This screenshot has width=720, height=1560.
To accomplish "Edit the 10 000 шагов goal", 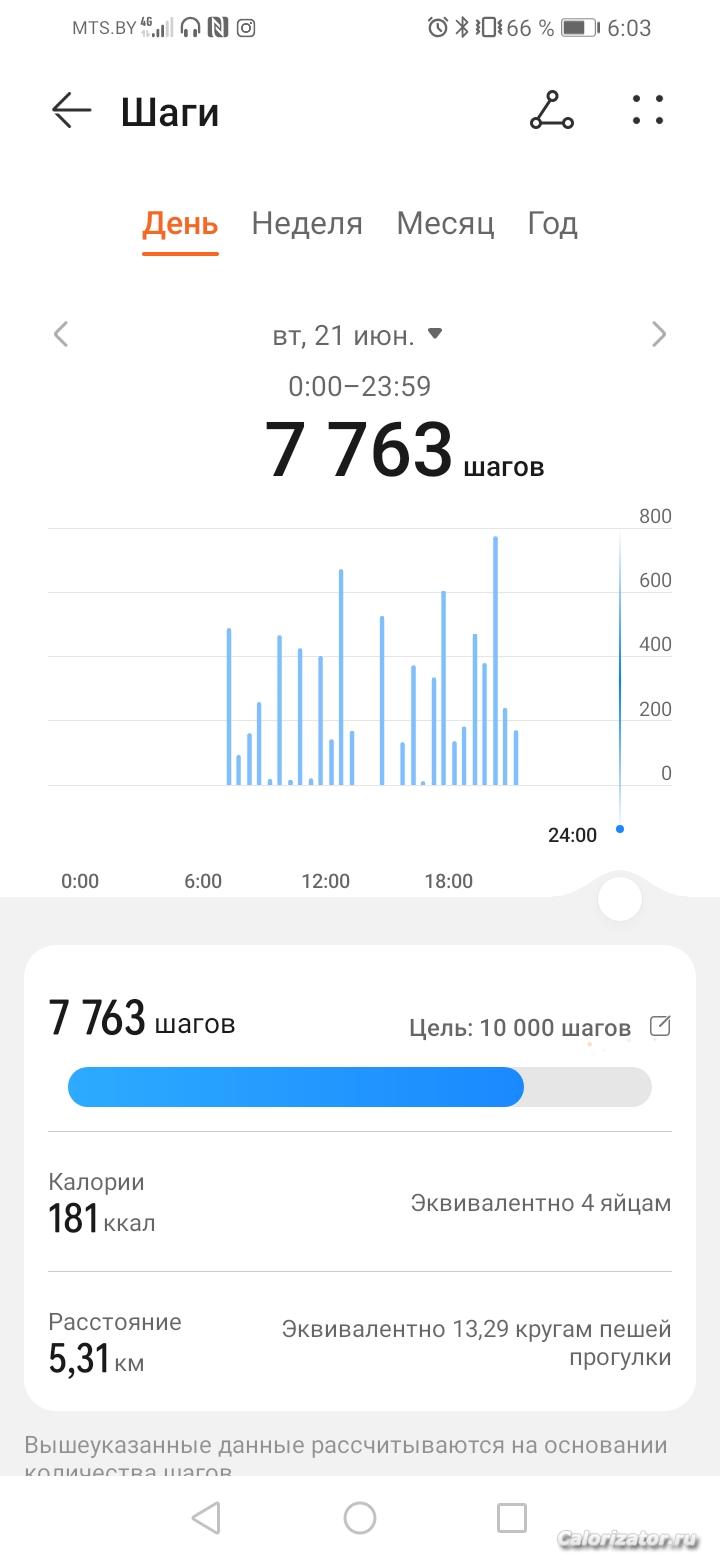I will tap(660, 1026).
